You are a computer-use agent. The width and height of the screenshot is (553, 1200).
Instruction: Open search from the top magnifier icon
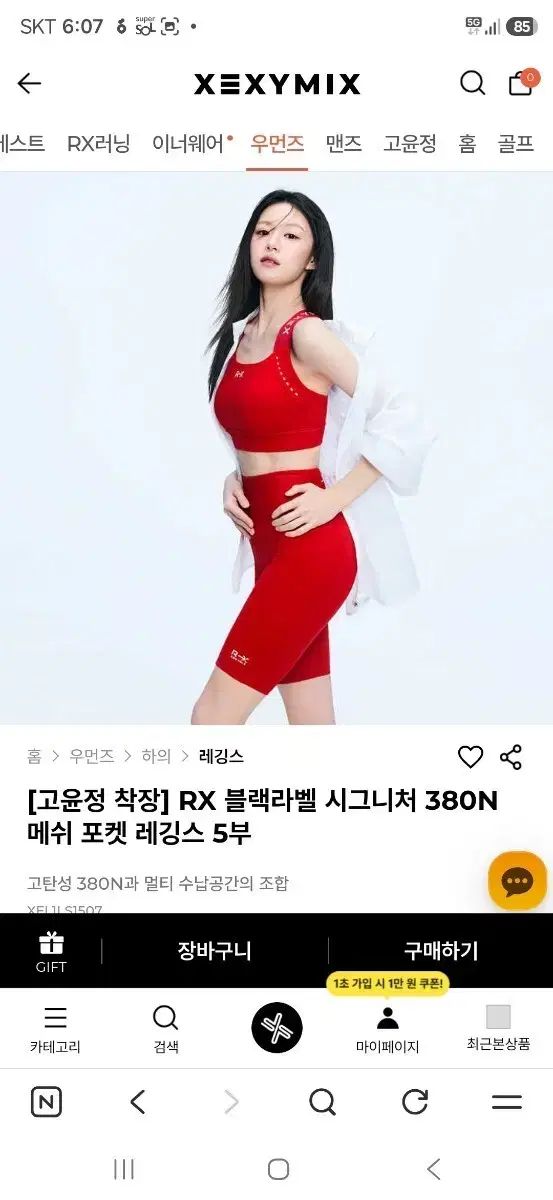click(472, 83)
